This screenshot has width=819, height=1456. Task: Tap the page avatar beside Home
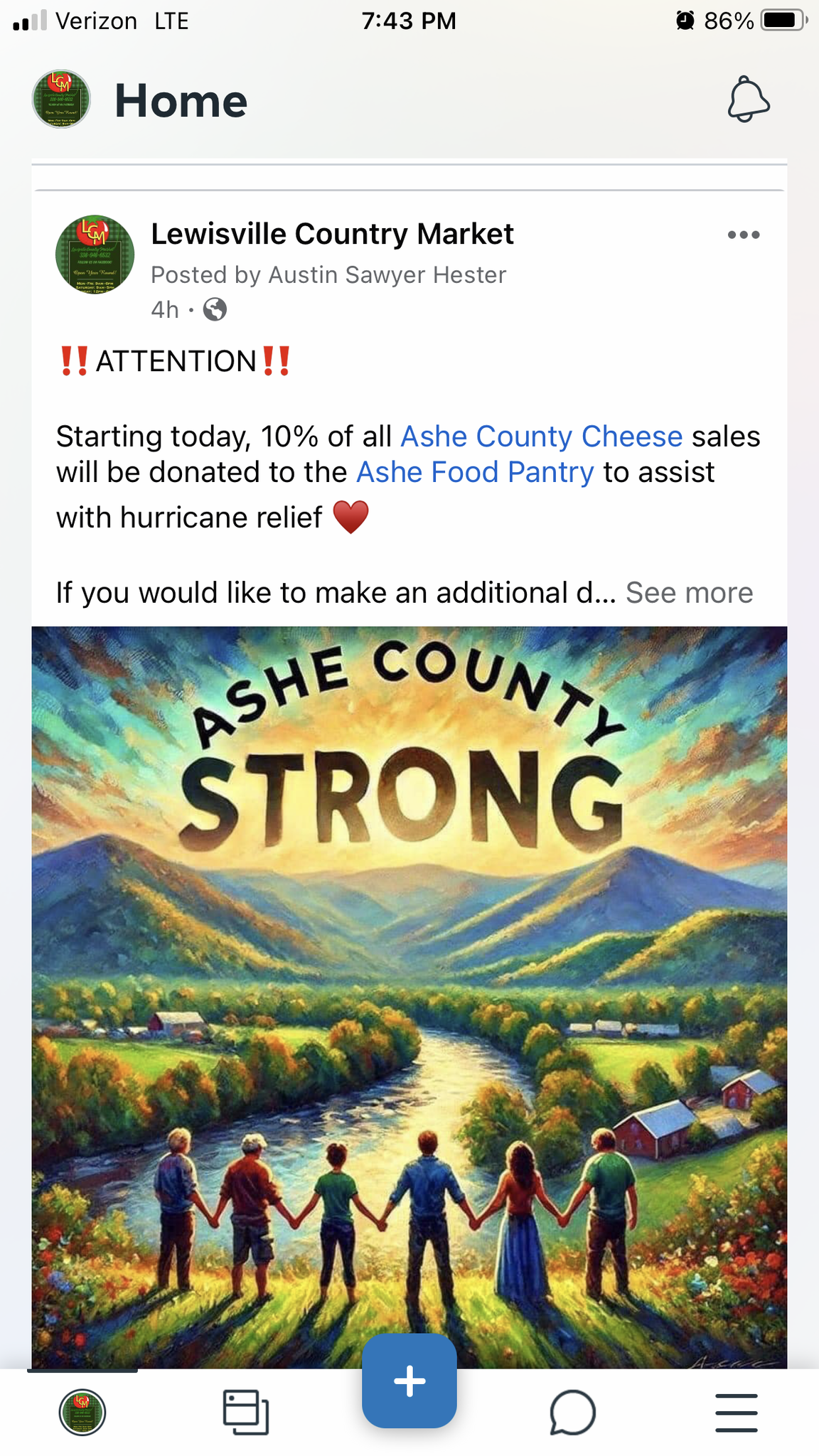tap(62, 99)
